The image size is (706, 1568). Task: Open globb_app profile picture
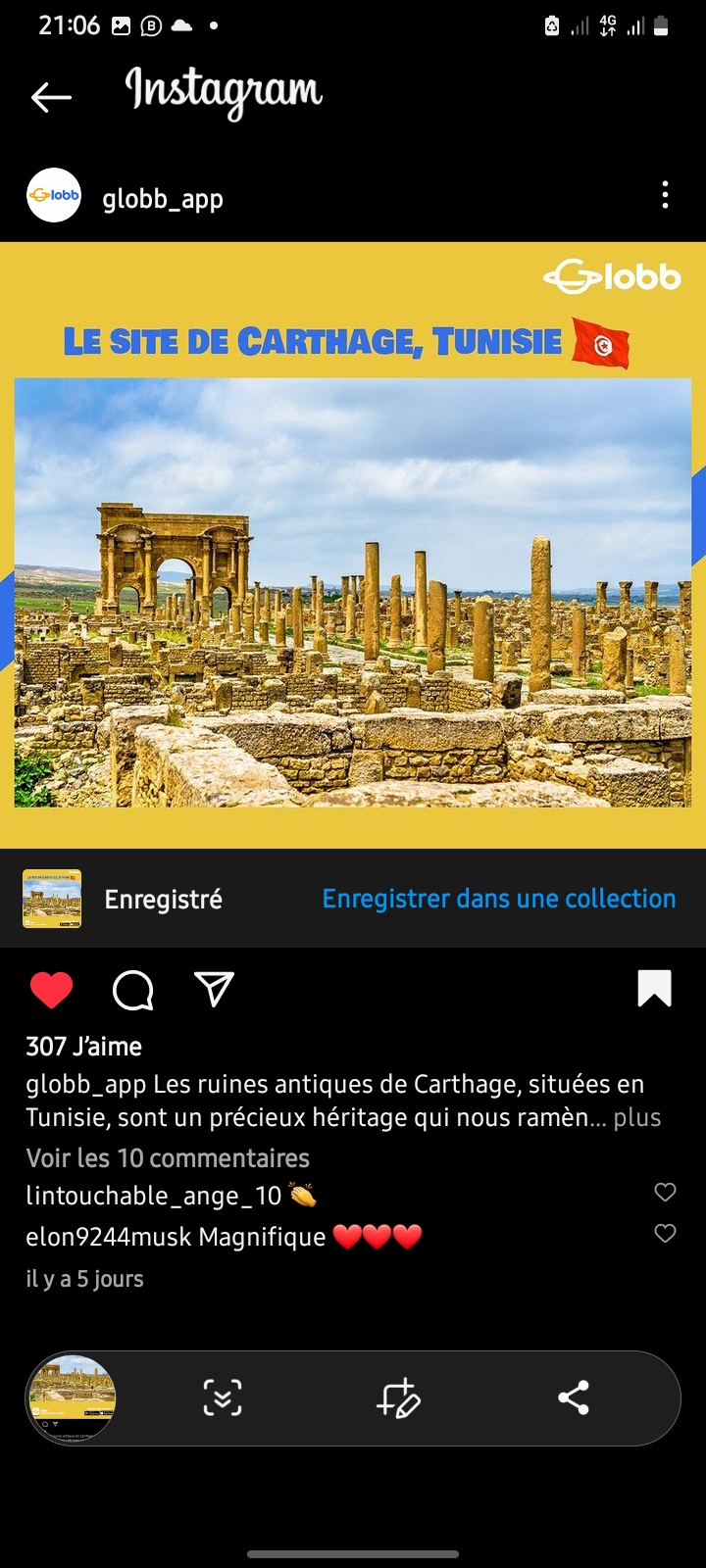point(54,196)
